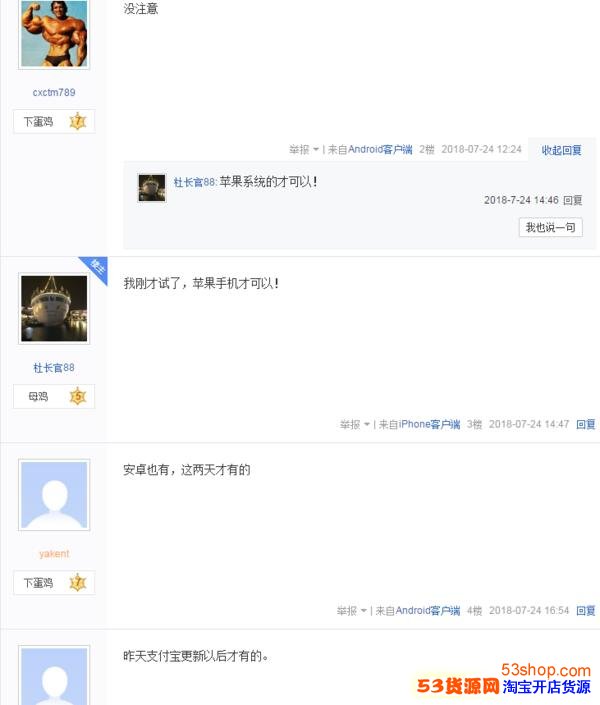The width and height of the screenshot is (600, 705).
Task: Collapse replies with 收起回复
Action: [561, 150]
